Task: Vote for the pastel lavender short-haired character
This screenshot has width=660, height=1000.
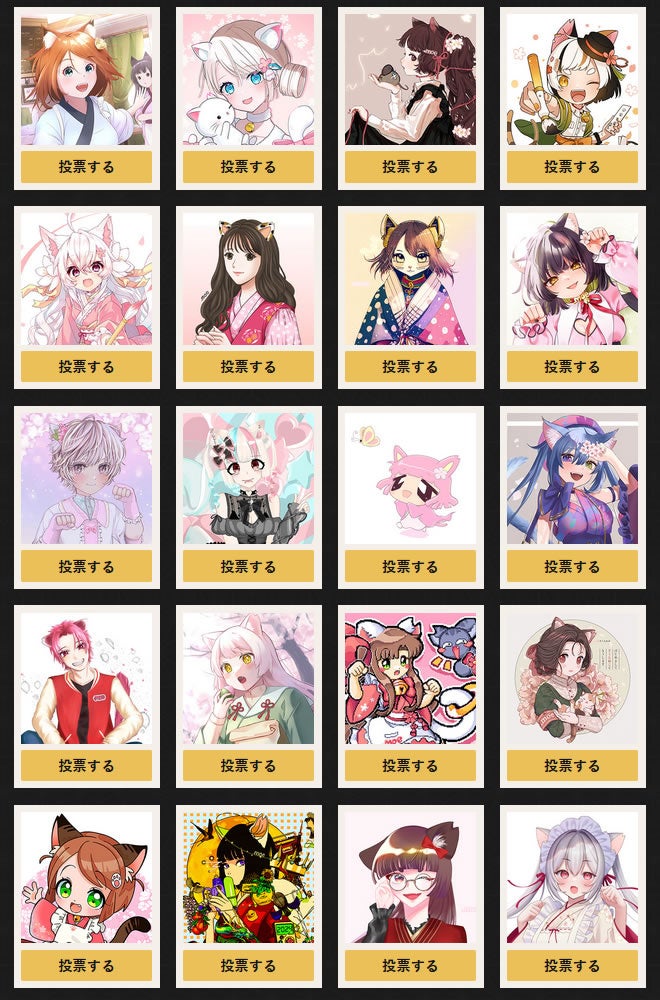Action: pos(86,567)
